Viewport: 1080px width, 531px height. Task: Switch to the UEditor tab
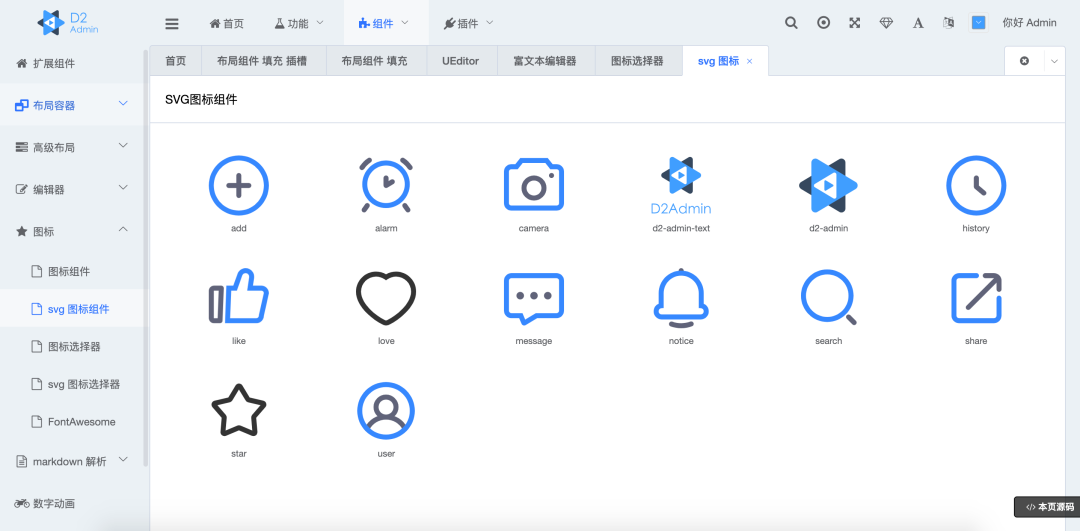pyautogui.click(x=460, y=61)
